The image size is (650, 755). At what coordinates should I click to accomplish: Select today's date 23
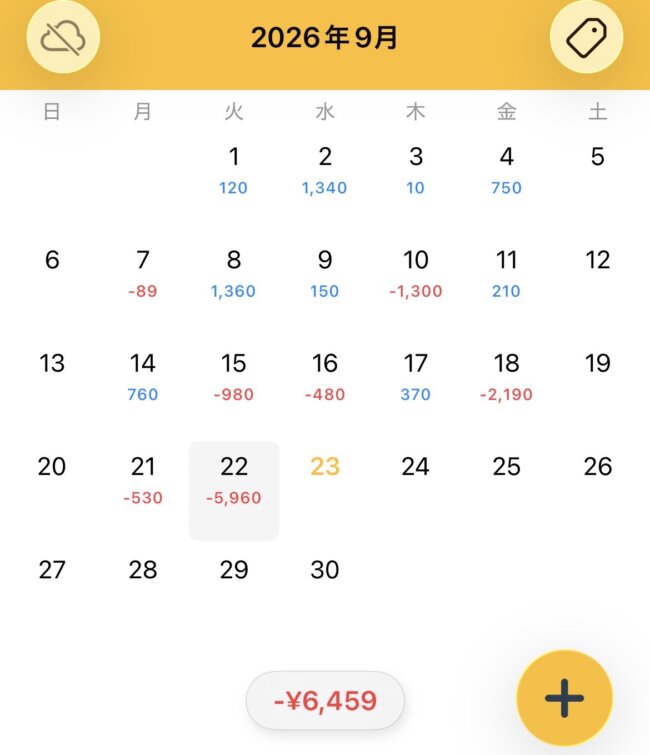[x=325, y=467]
